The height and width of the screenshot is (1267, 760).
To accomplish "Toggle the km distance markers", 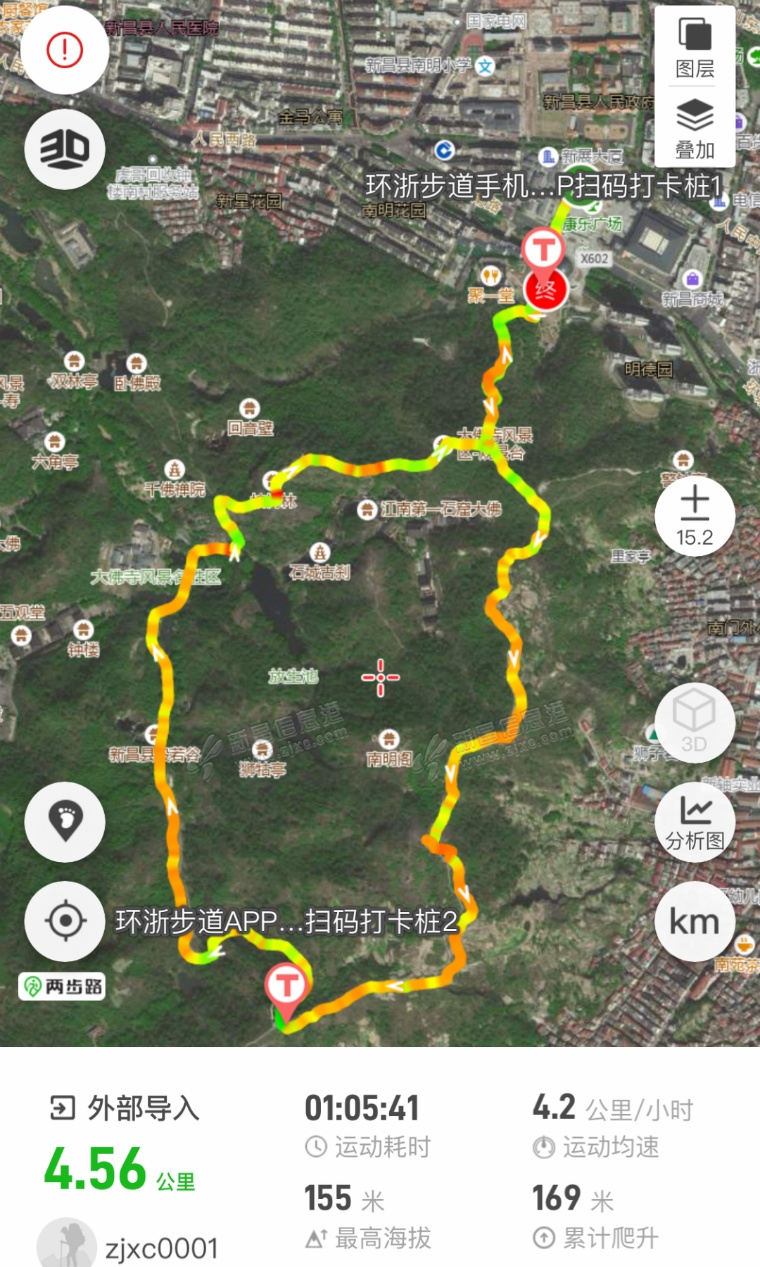I will 694,921.
